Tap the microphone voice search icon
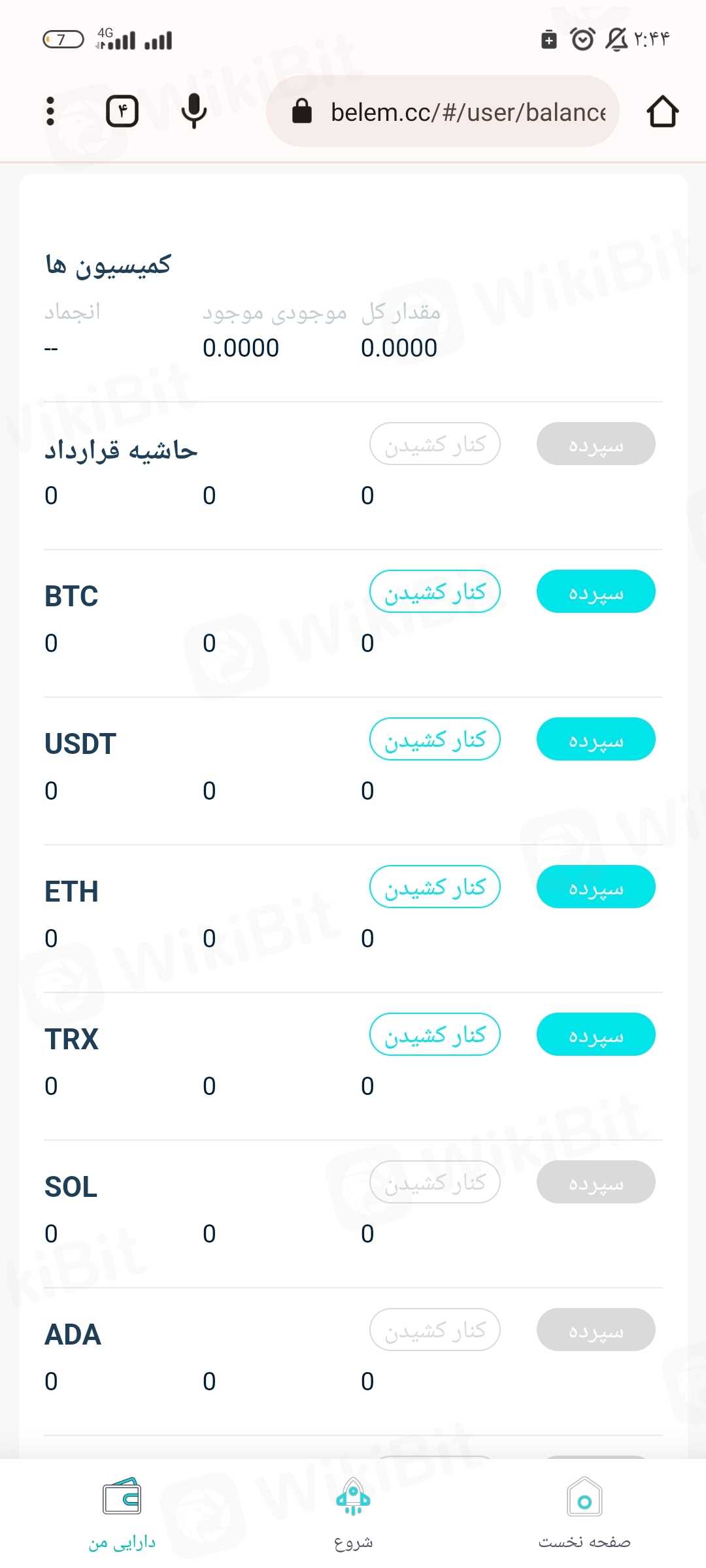 pyautogui.click(x=193, y=111)
